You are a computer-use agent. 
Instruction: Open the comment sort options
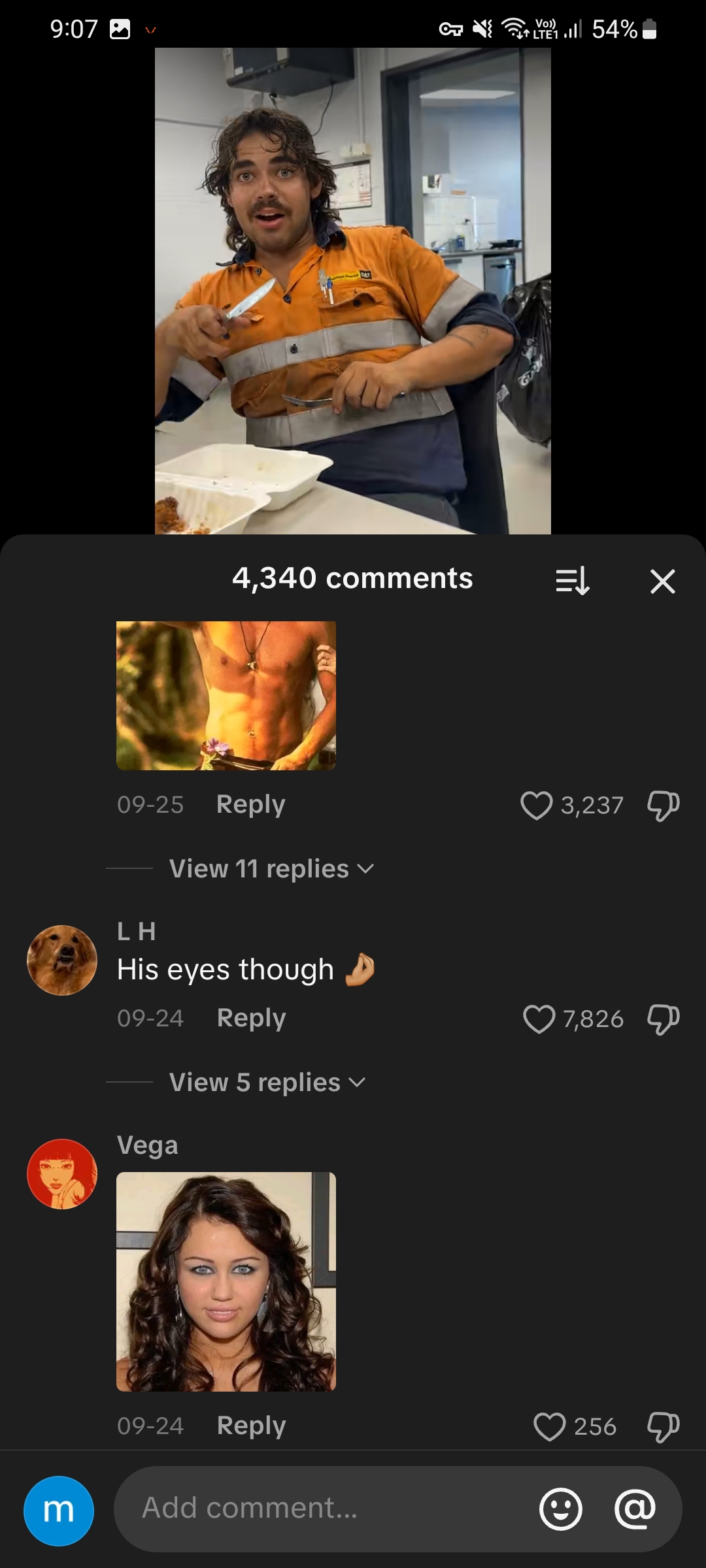click(573, 581)
